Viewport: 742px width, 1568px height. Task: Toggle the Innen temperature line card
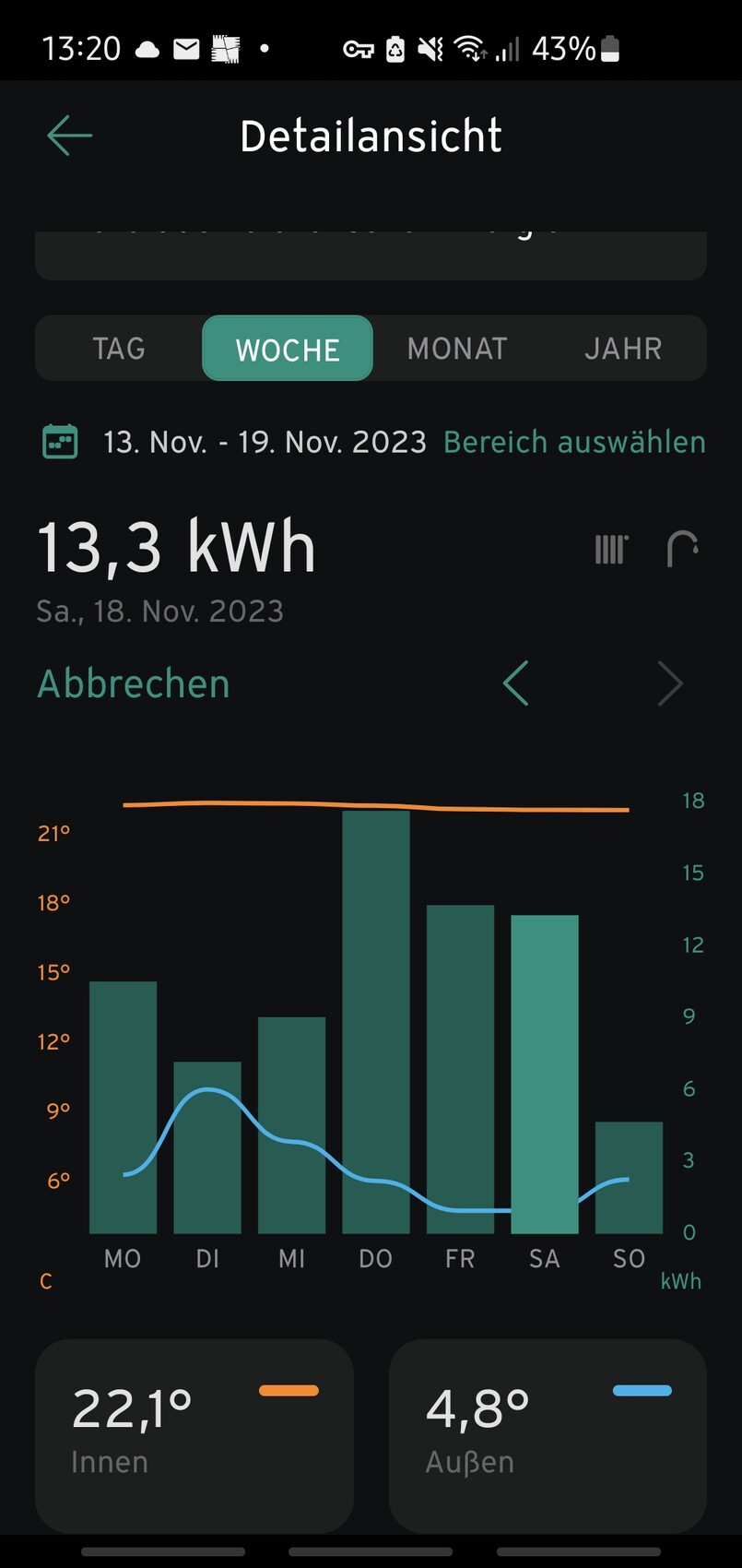coord(194,1435)
